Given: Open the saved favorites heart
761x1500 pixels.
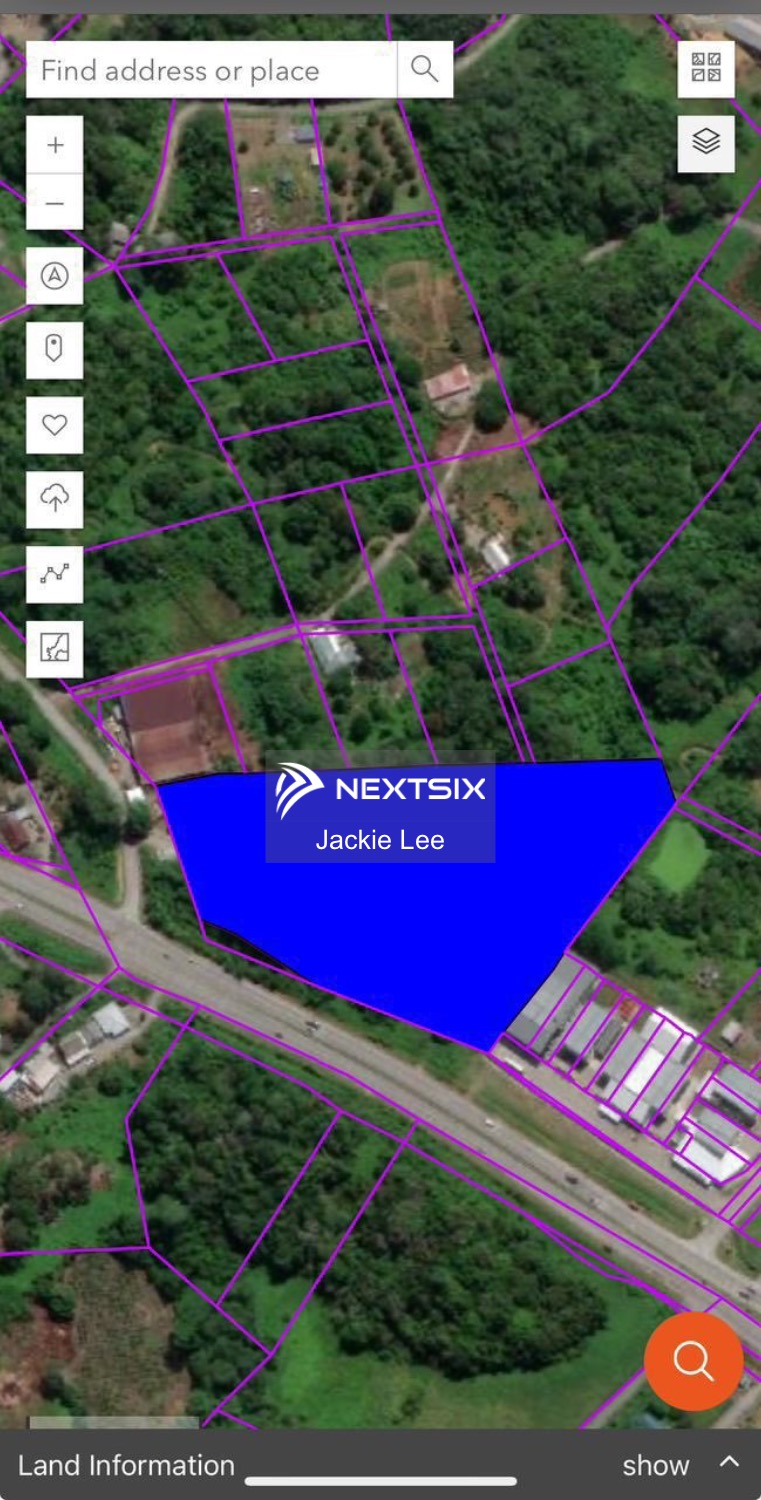Looking at the screenshot, I should [55, 425].
